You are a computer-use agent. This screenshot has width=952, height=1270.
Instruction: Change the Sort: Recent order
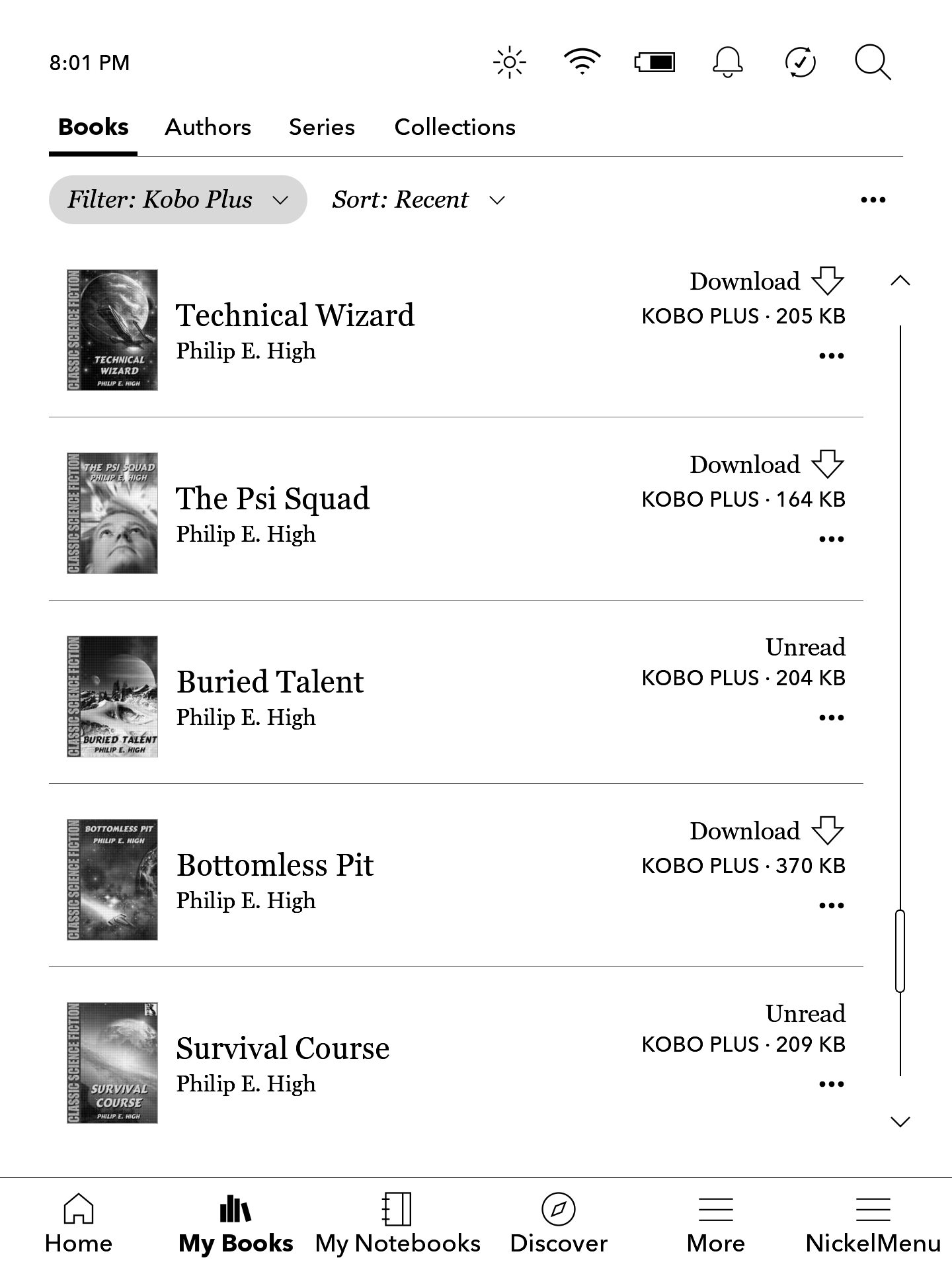tap(418, 200)
